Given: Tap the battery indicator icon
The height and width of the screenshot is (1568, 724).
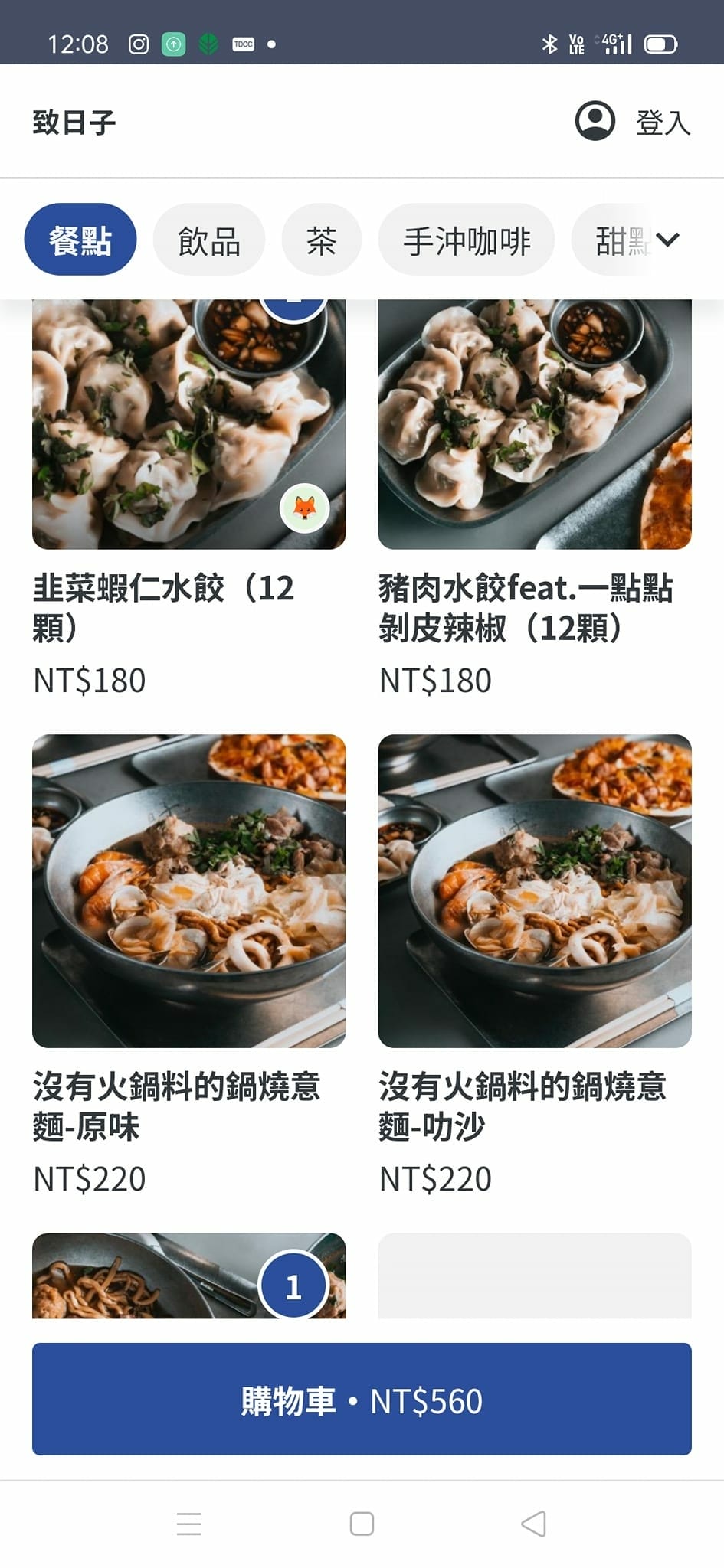Looking at the screenshot, I should (x=660, y=44).
